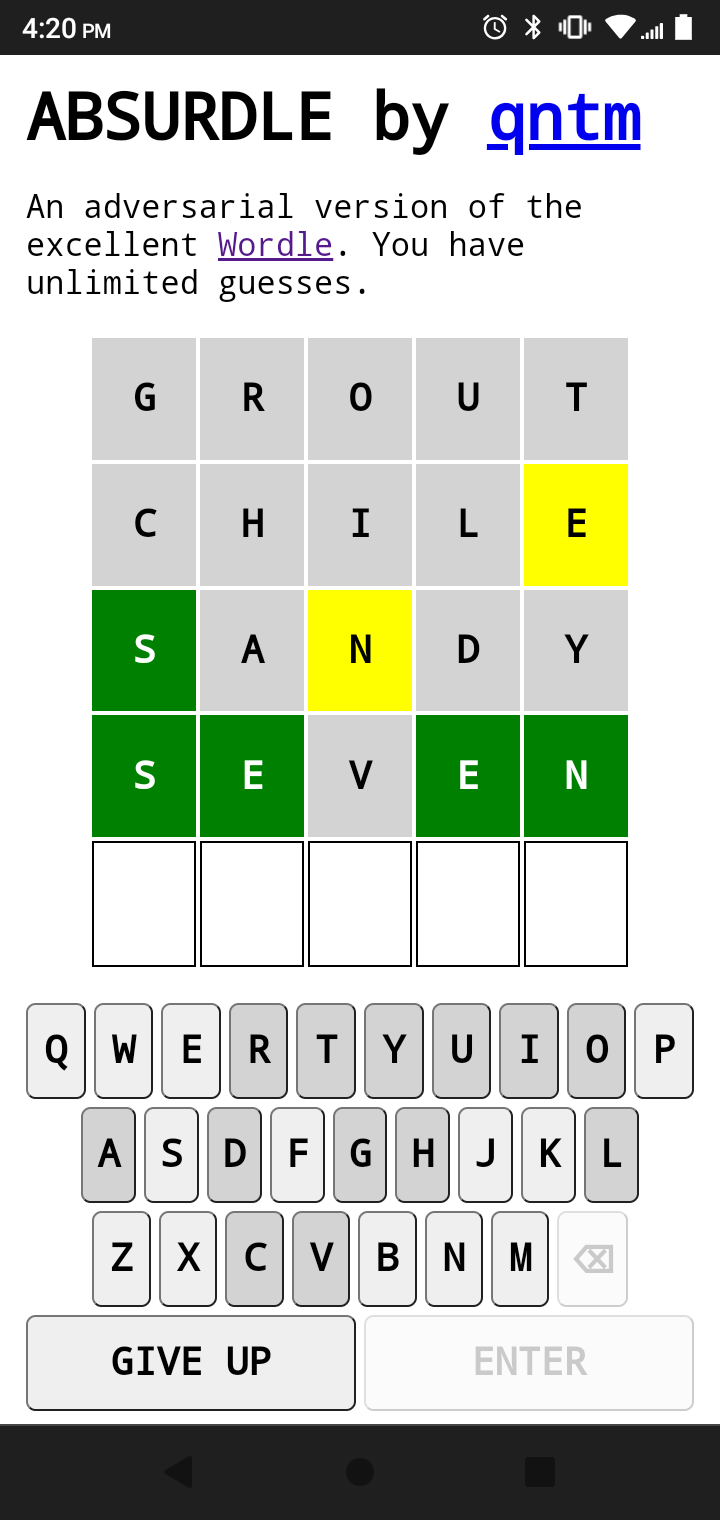Tap the letter J key
The width and height of the screenshot is (720, 1520).
(485, 1154)
